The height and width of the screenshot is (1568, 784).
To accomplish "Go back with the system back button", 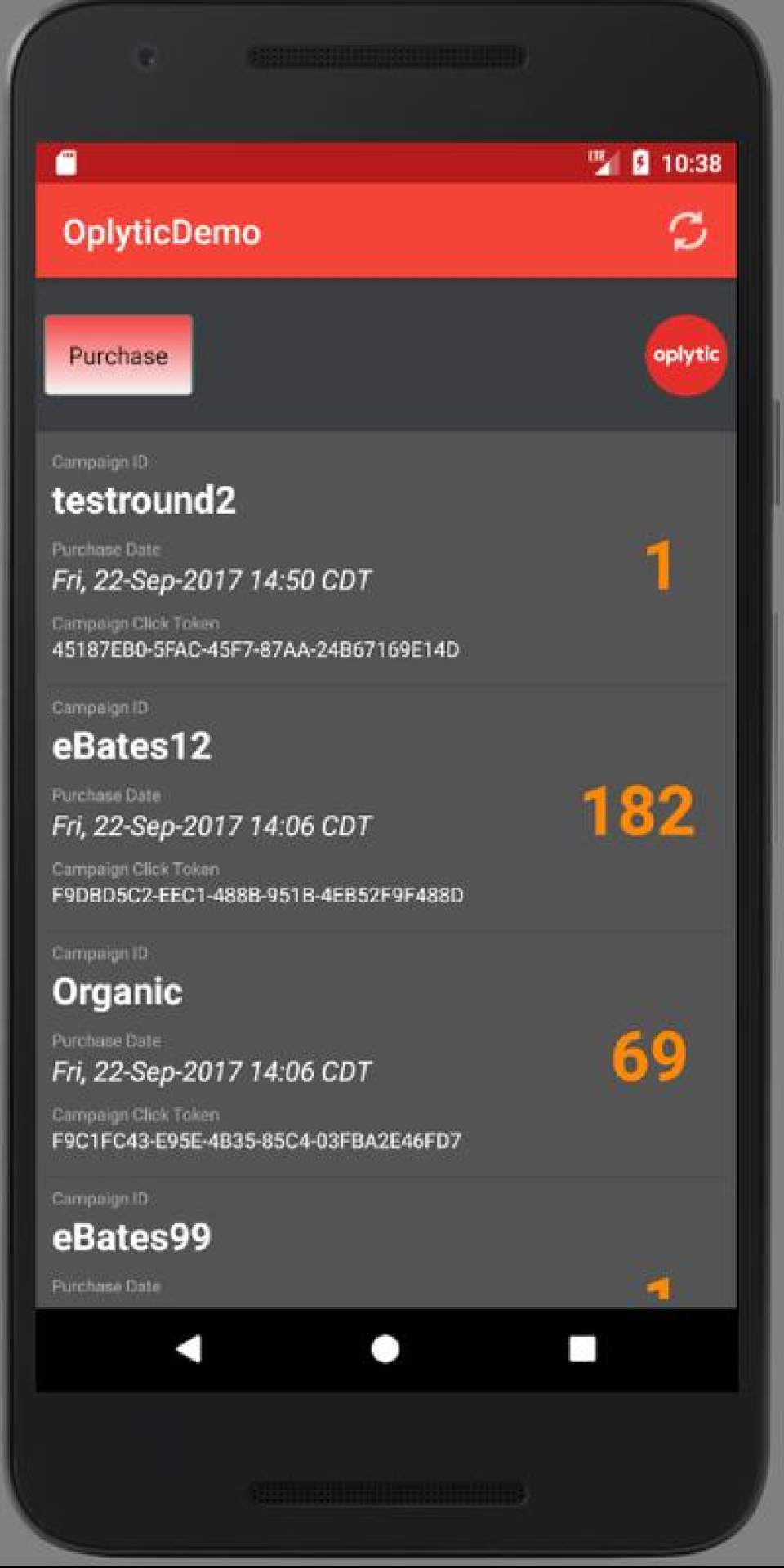I will click(x=189, y=1348).
